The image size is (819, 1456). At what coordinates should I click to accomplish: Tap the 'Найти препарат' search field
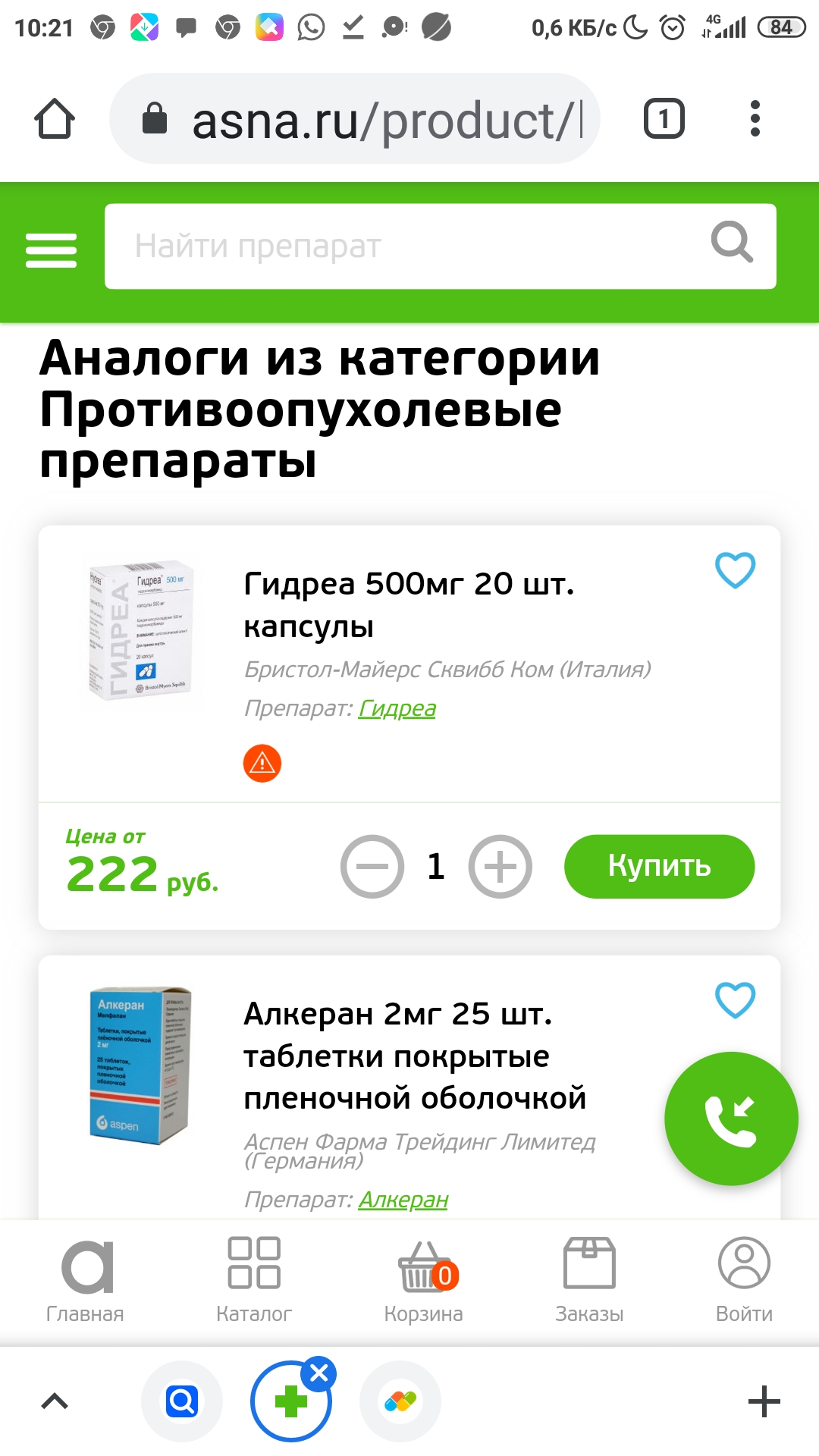(x=409, y=246)
